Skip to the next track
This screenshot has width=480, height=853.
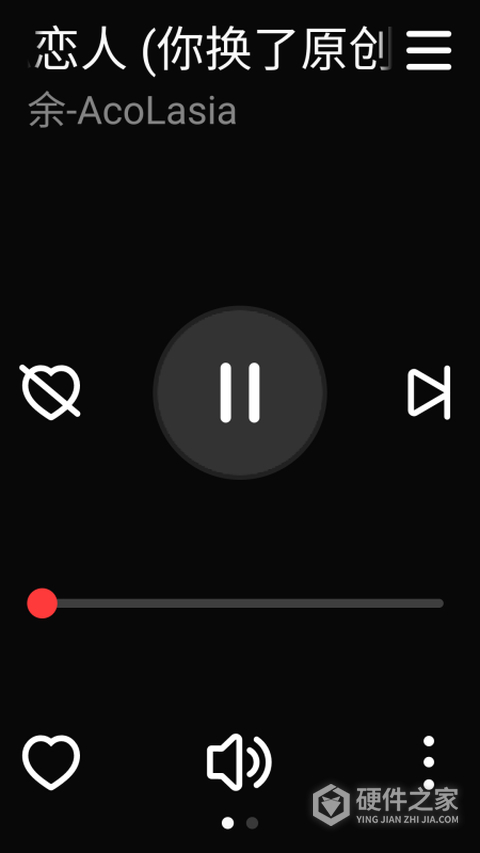click(x=429, y=392)
